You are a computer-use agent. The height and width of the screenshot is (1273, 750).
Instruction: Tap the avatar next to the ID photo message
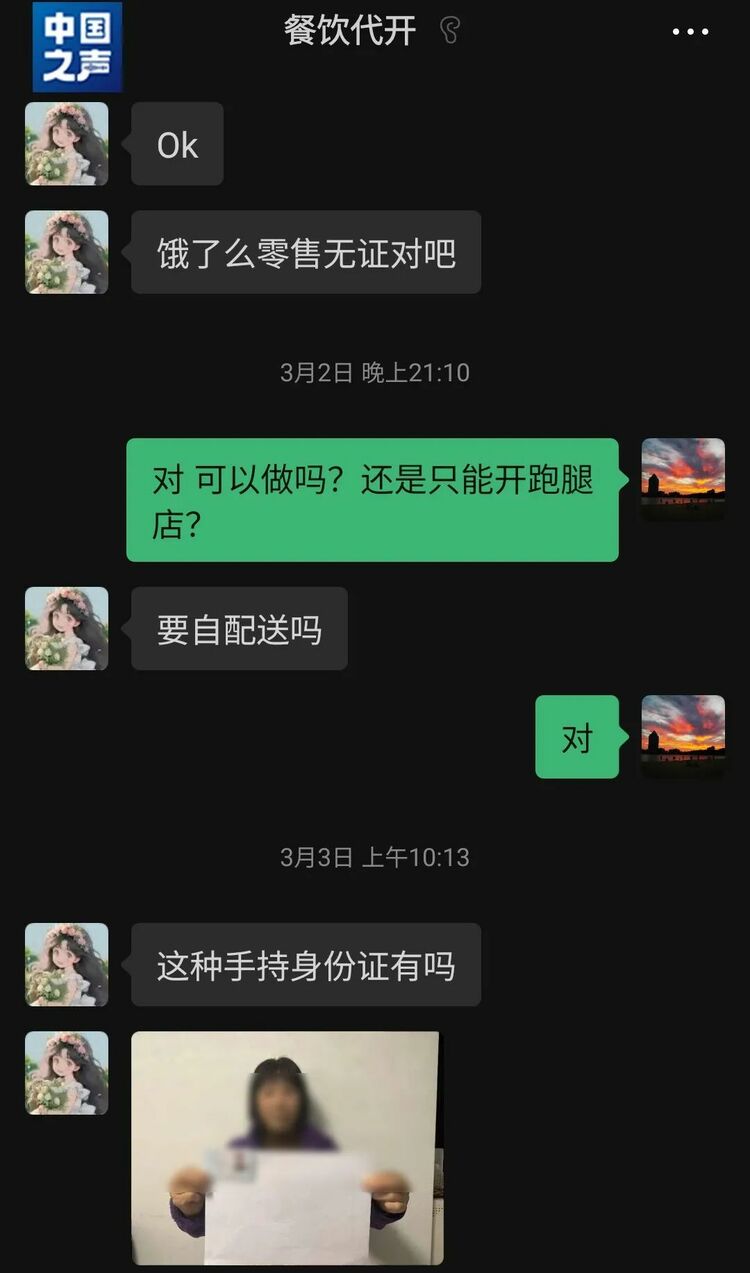[66, 1071]
